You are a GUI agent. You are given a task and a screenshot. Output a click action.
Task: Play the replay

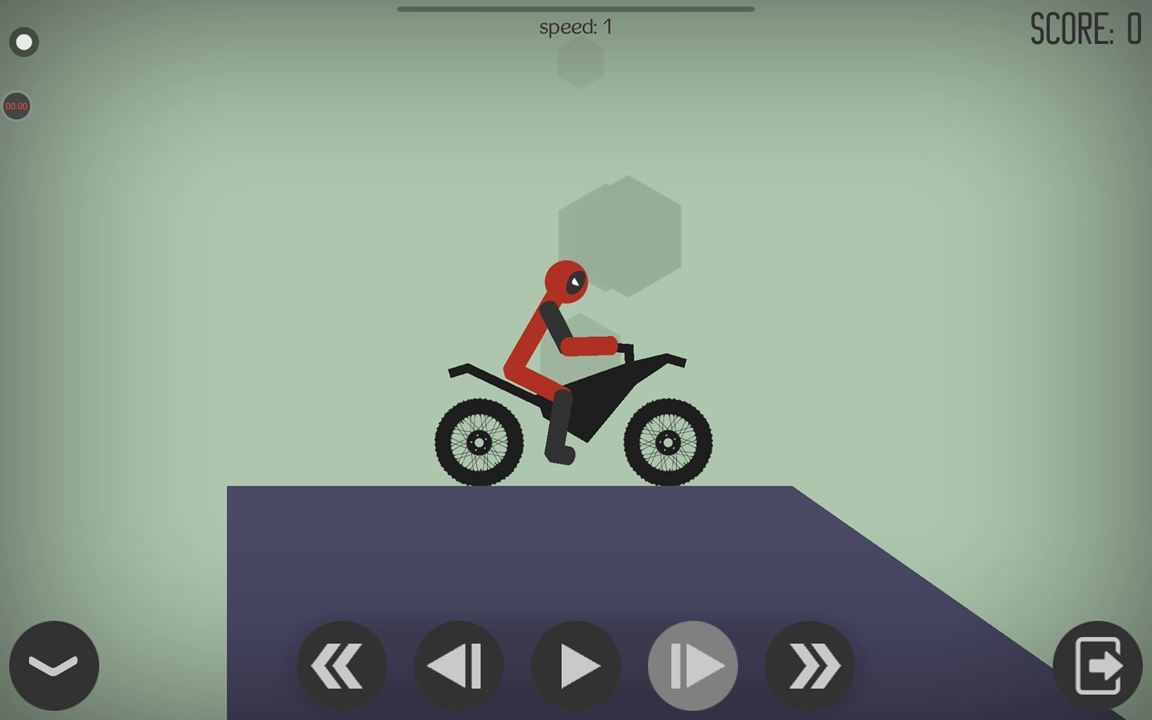[x=576, y=666]
